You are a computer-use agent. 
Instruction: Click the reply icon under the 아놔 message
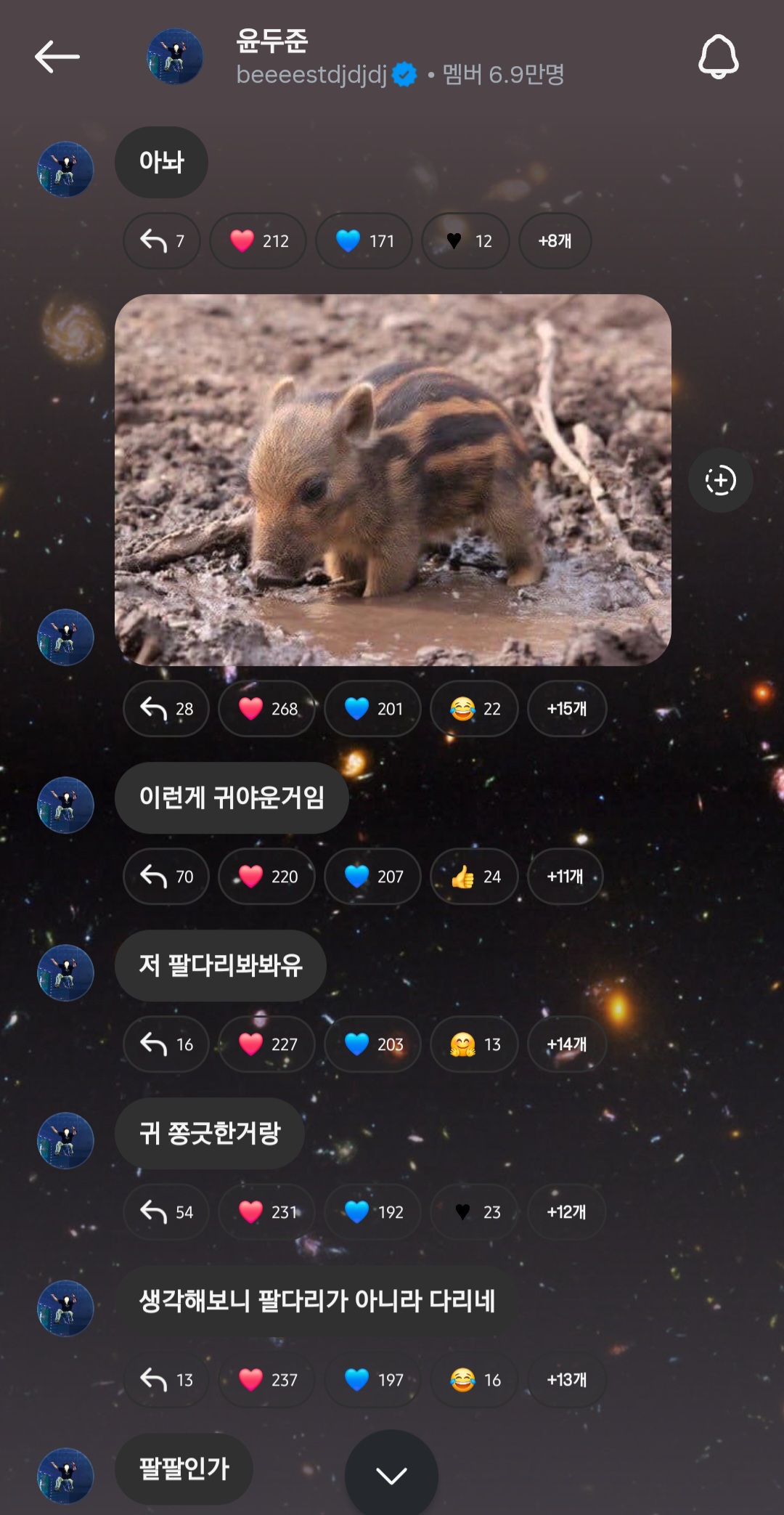point(161,241)
